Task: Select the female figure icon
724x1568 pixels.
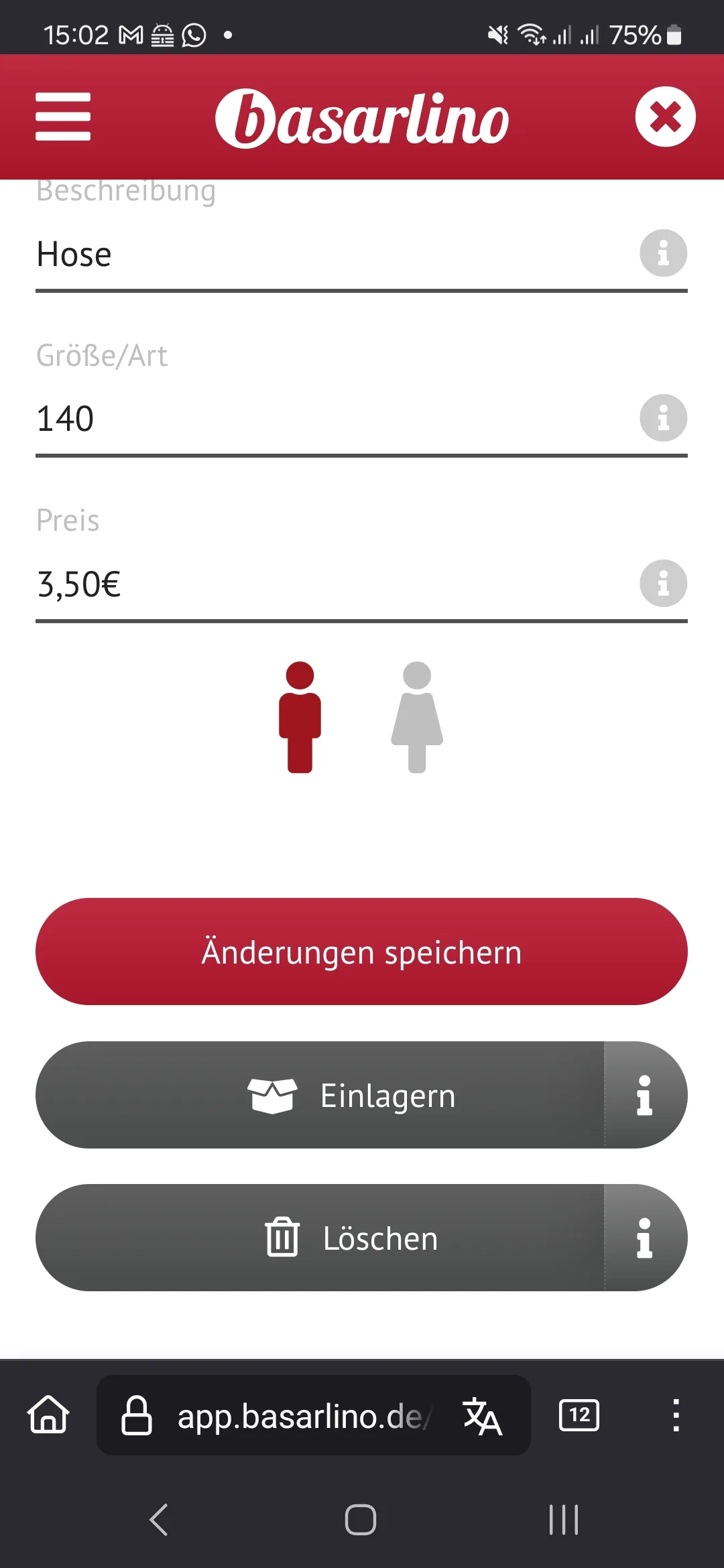Action: [x=417, y=717]
